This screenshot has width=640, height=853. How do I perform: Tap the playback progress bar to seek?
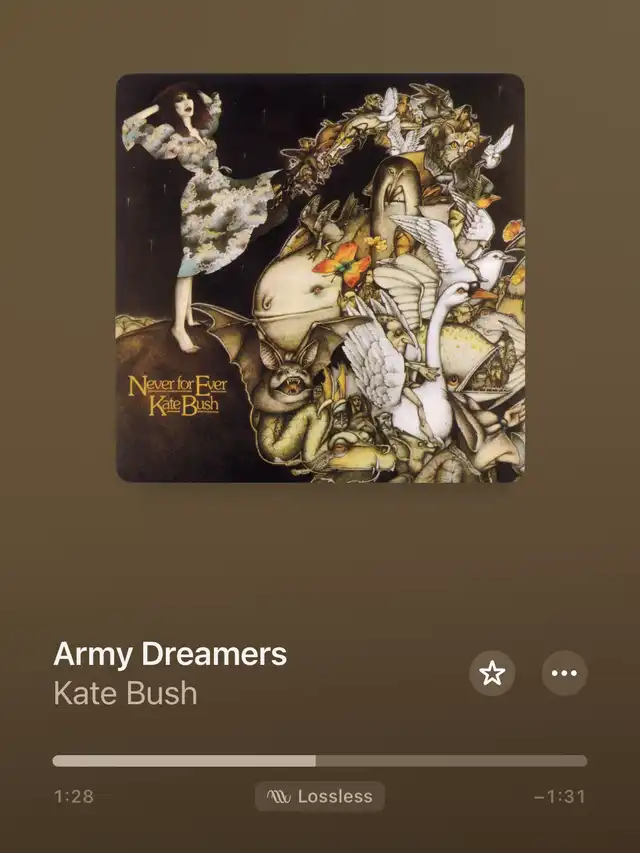[320, 761]
